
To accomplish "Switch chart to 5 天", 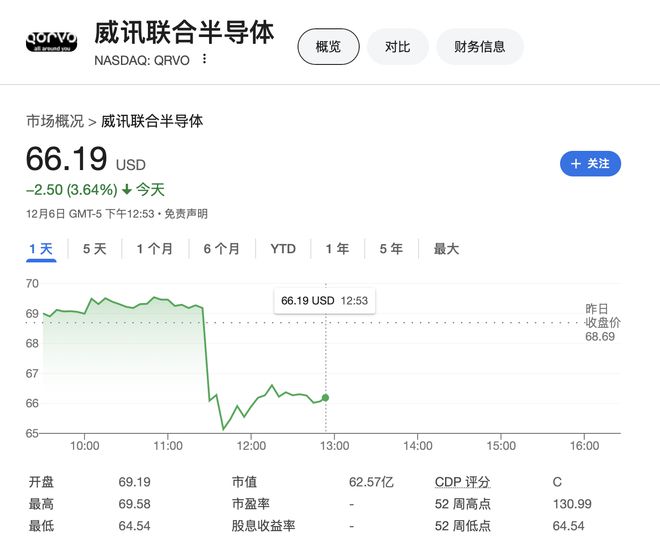I will point(94,249).
